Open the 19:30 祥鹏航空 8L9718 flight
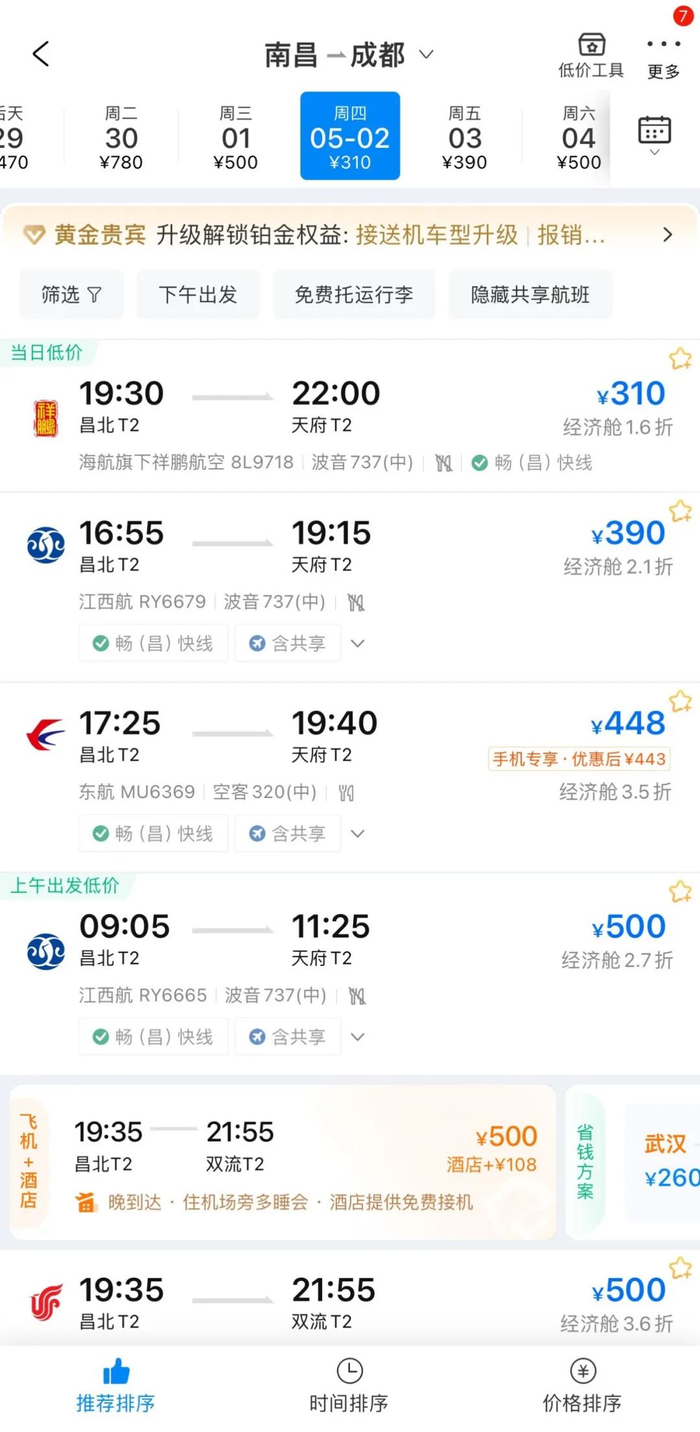Image resolution: width=700 pixels, height=1432 pixels. 350,417
